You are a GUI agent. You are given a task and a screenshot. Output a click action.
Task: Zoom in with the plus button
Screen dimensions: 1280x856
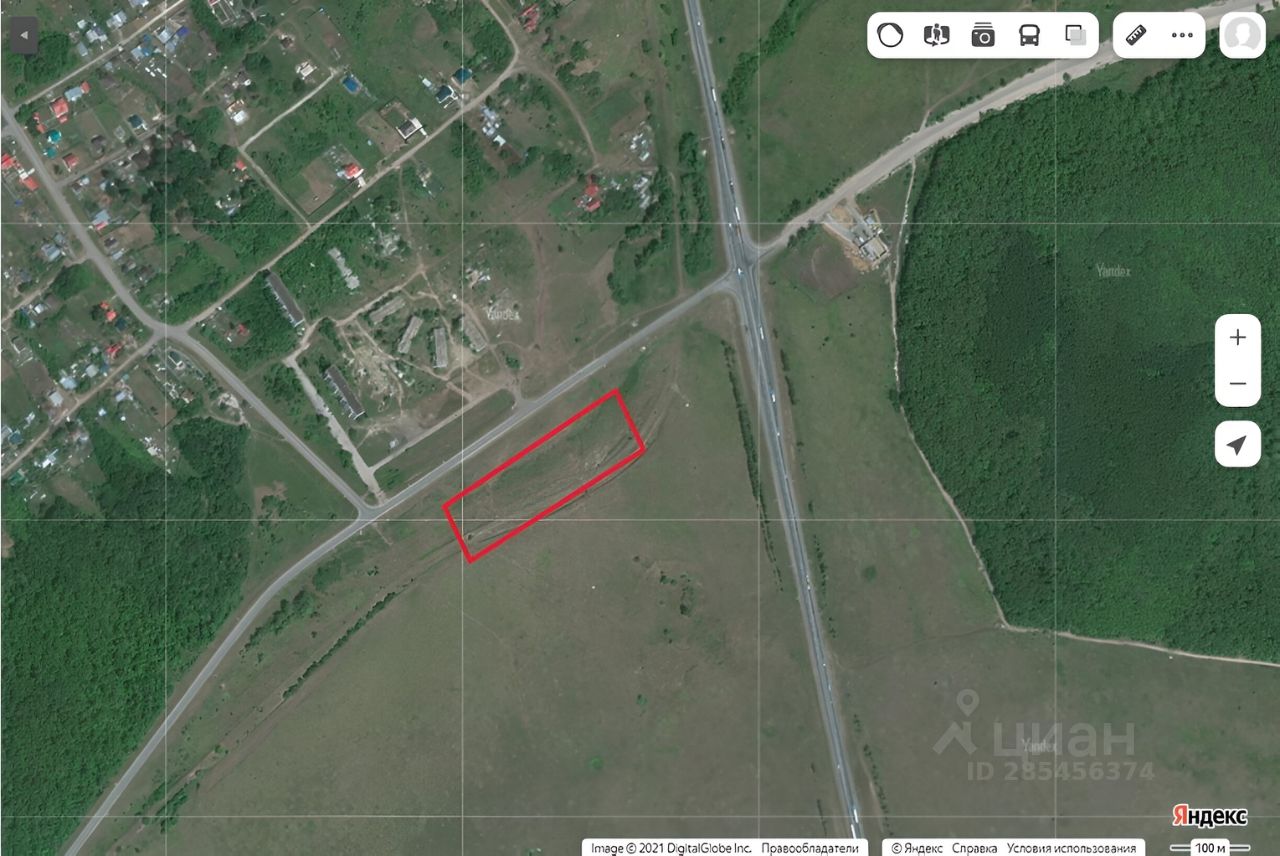click(1238, 337)
